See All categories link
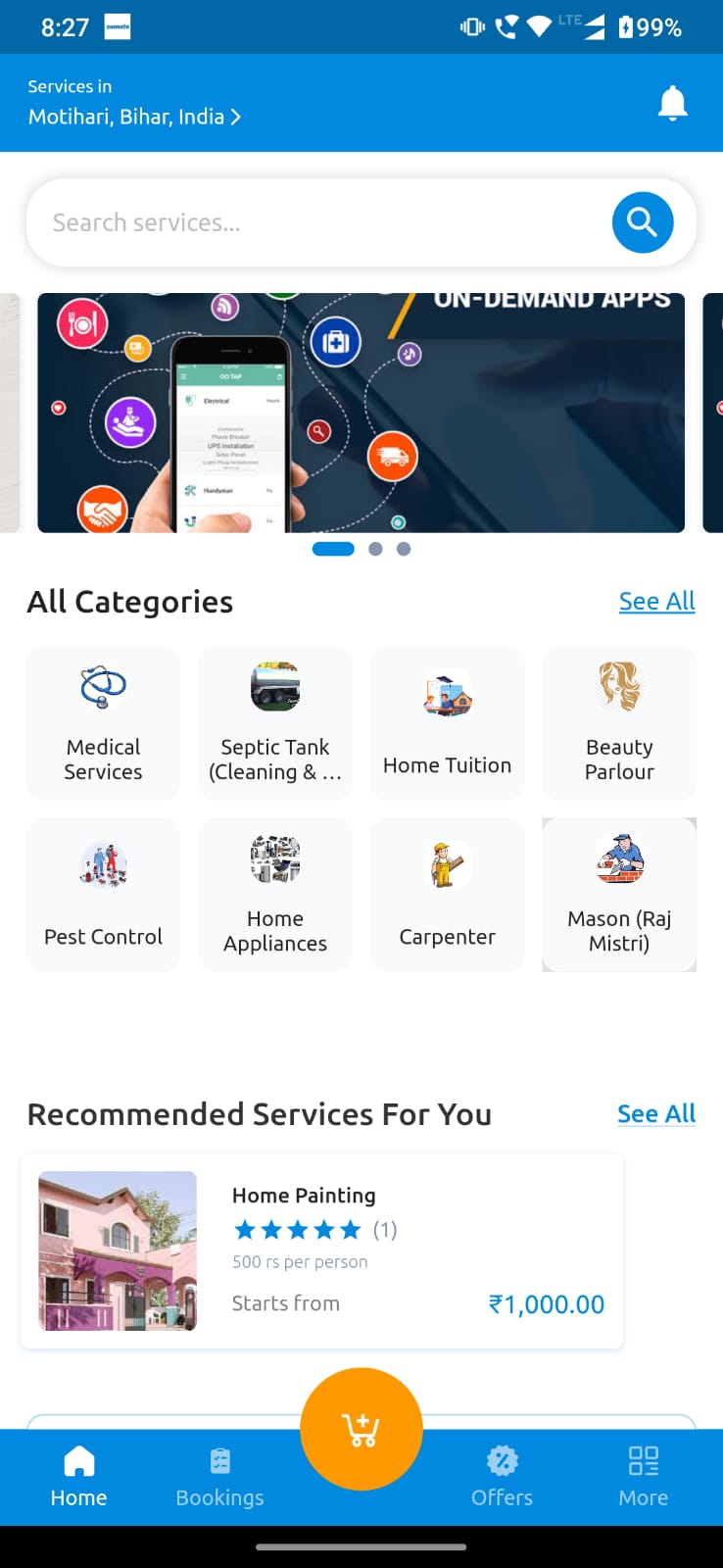 click(x=656, y=601)
